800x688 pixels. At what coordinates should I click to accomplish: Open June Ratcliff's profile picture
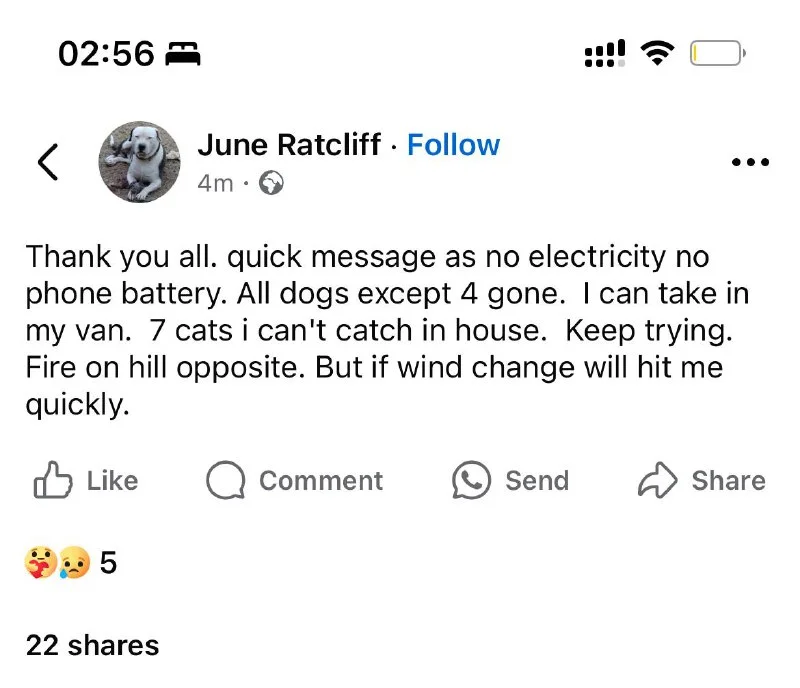click(x=140, y=162)
